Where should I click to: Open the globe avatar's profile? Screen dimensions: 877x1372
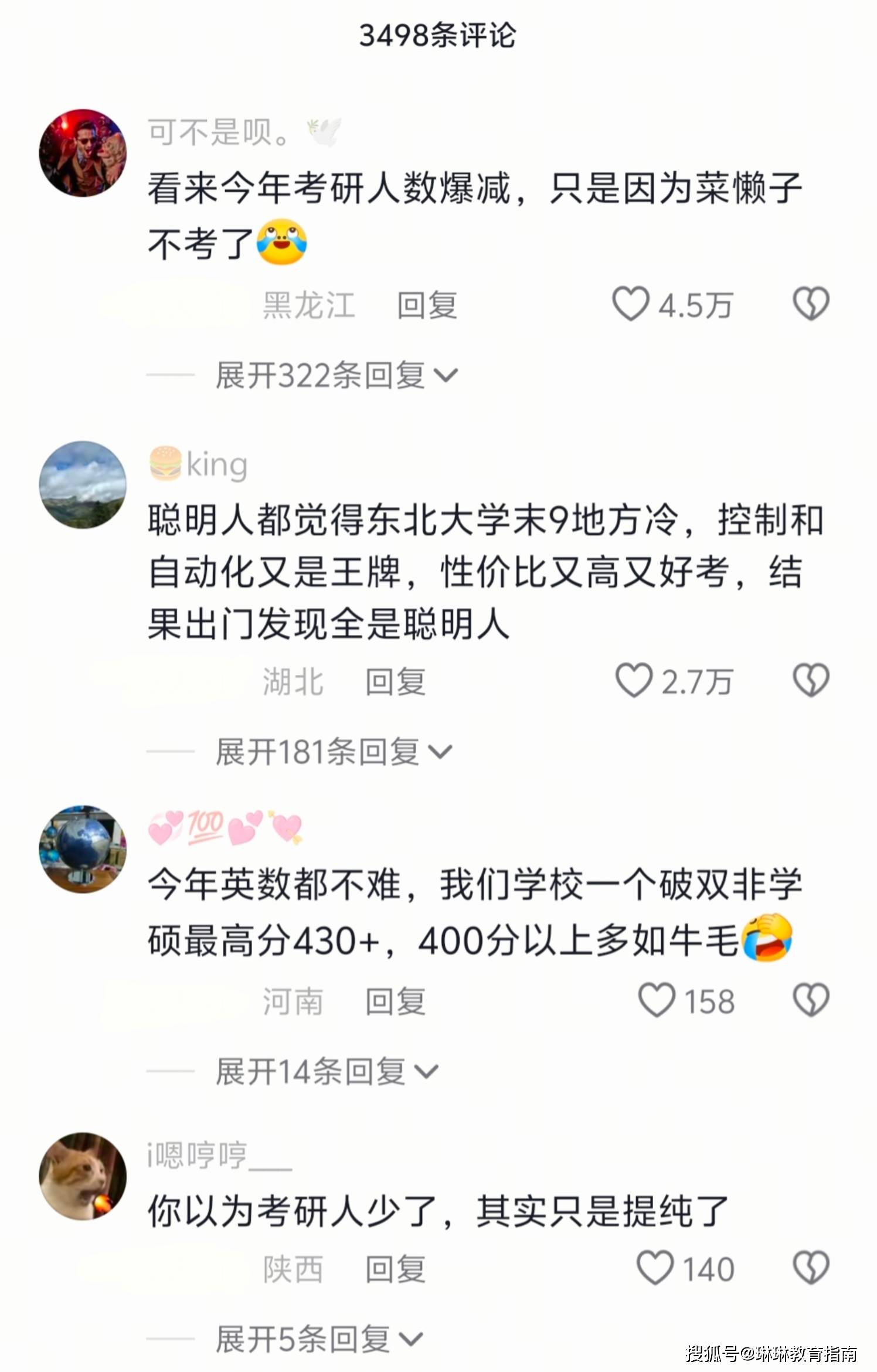pyautogui.click(x=83, y=848)
